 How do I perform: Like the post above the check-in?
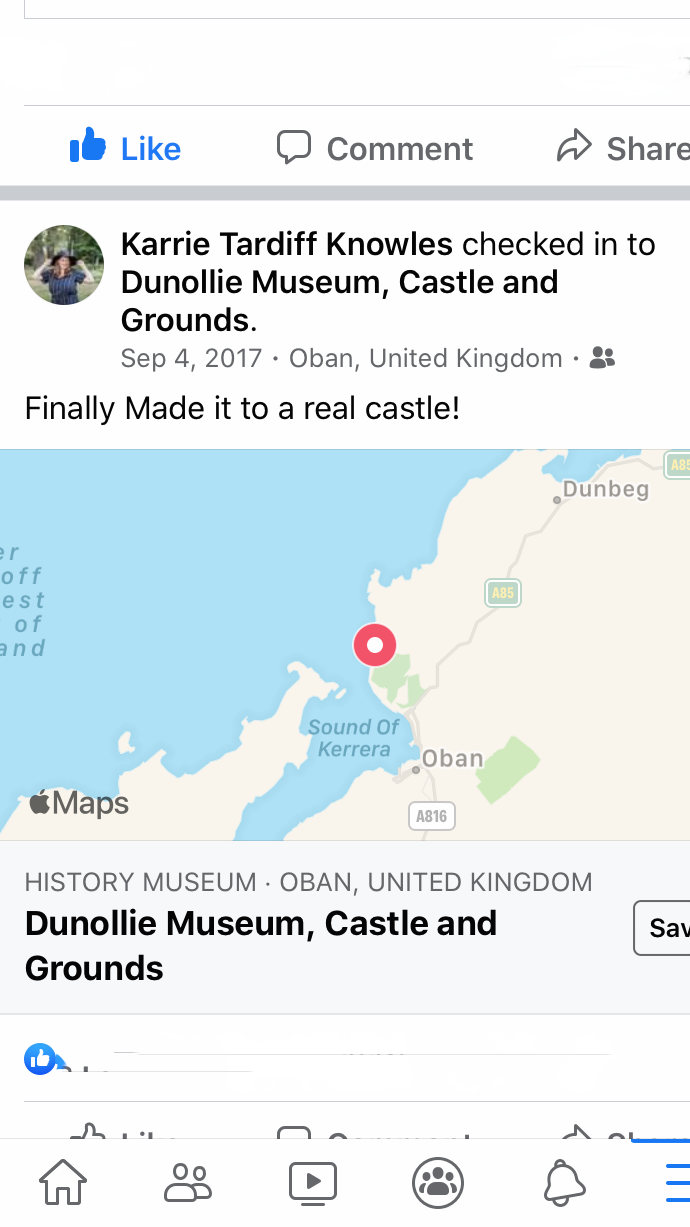tap(126, 148)
